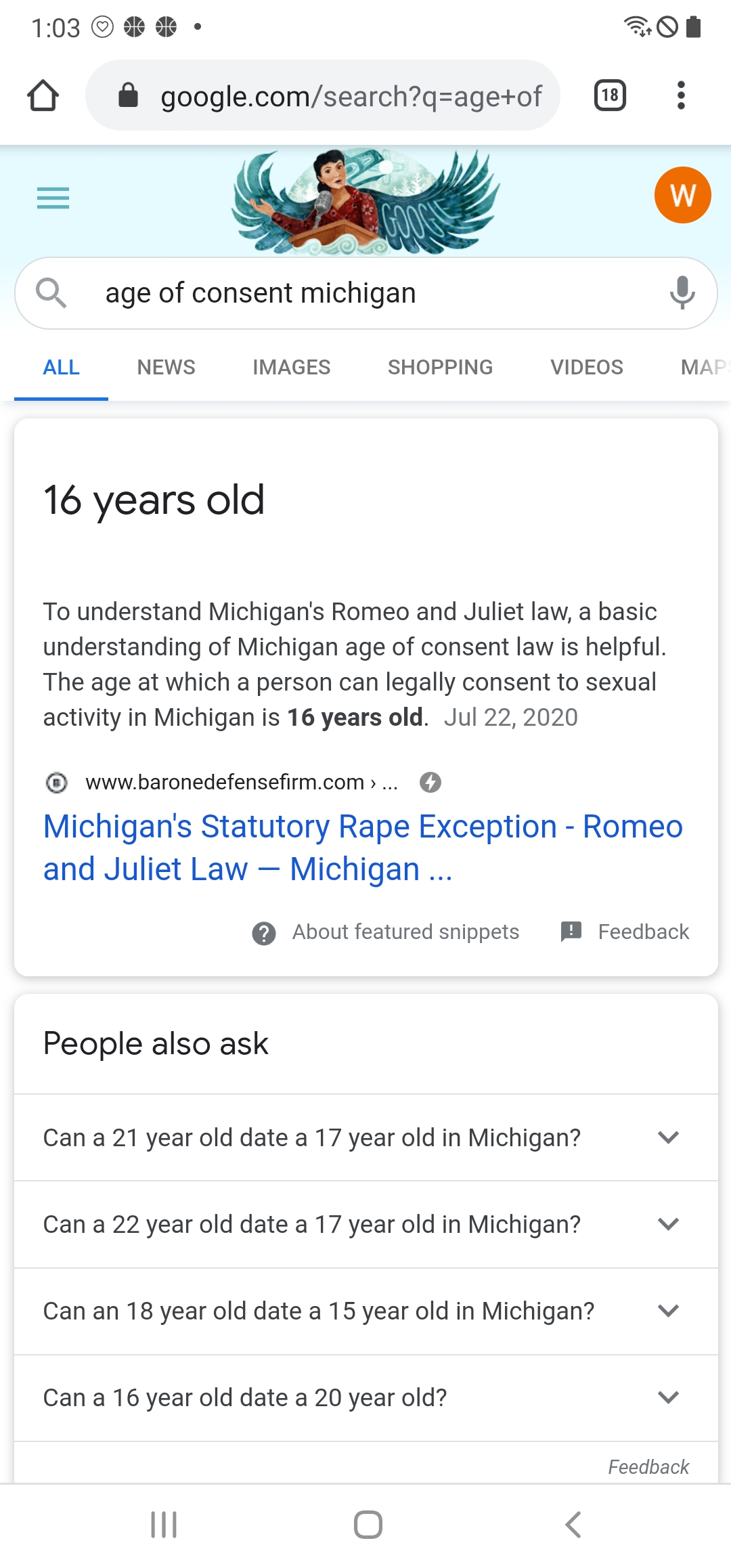
Task: Tap the AMP lightning icon next to the result
Action: point(431,782)
